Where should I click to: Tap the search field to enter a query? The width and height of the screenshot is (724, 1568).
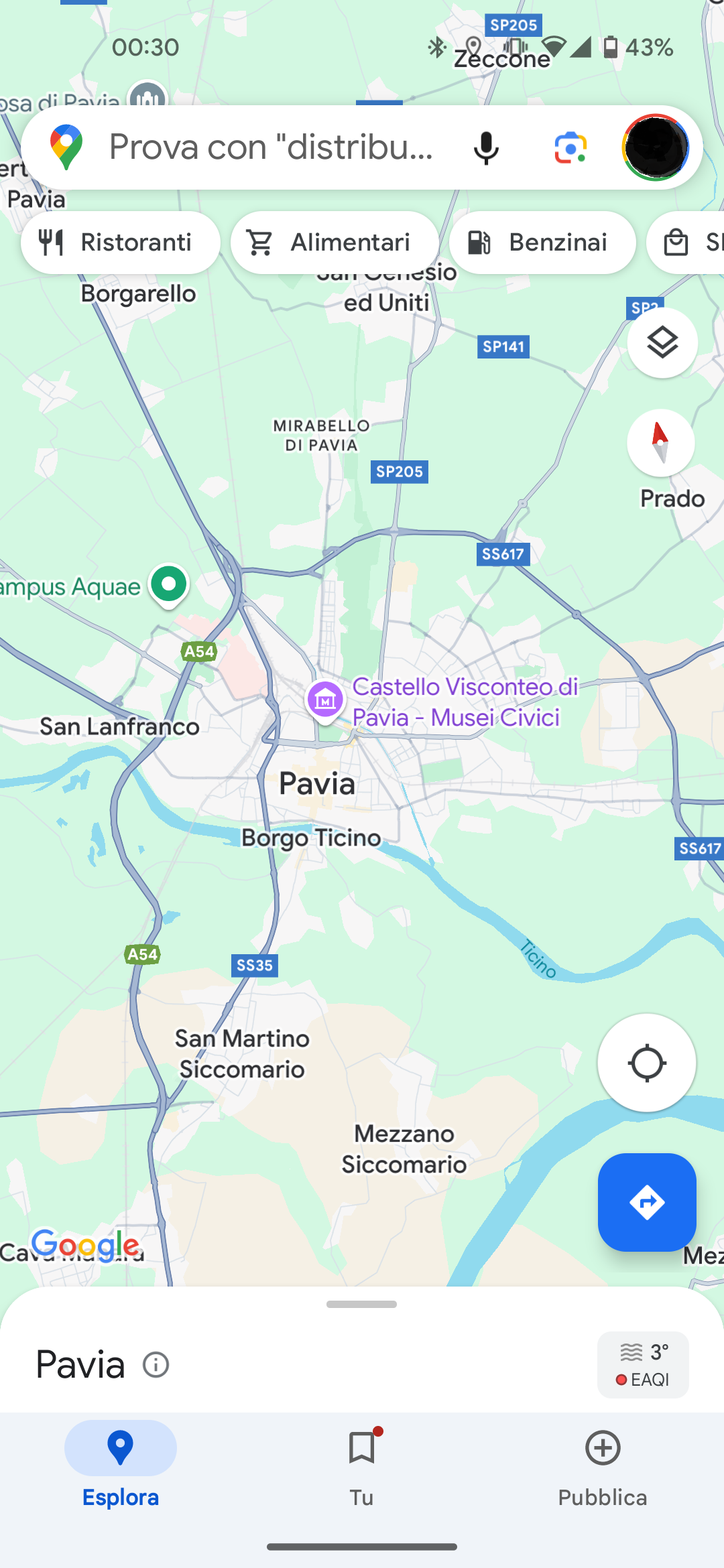268,147
